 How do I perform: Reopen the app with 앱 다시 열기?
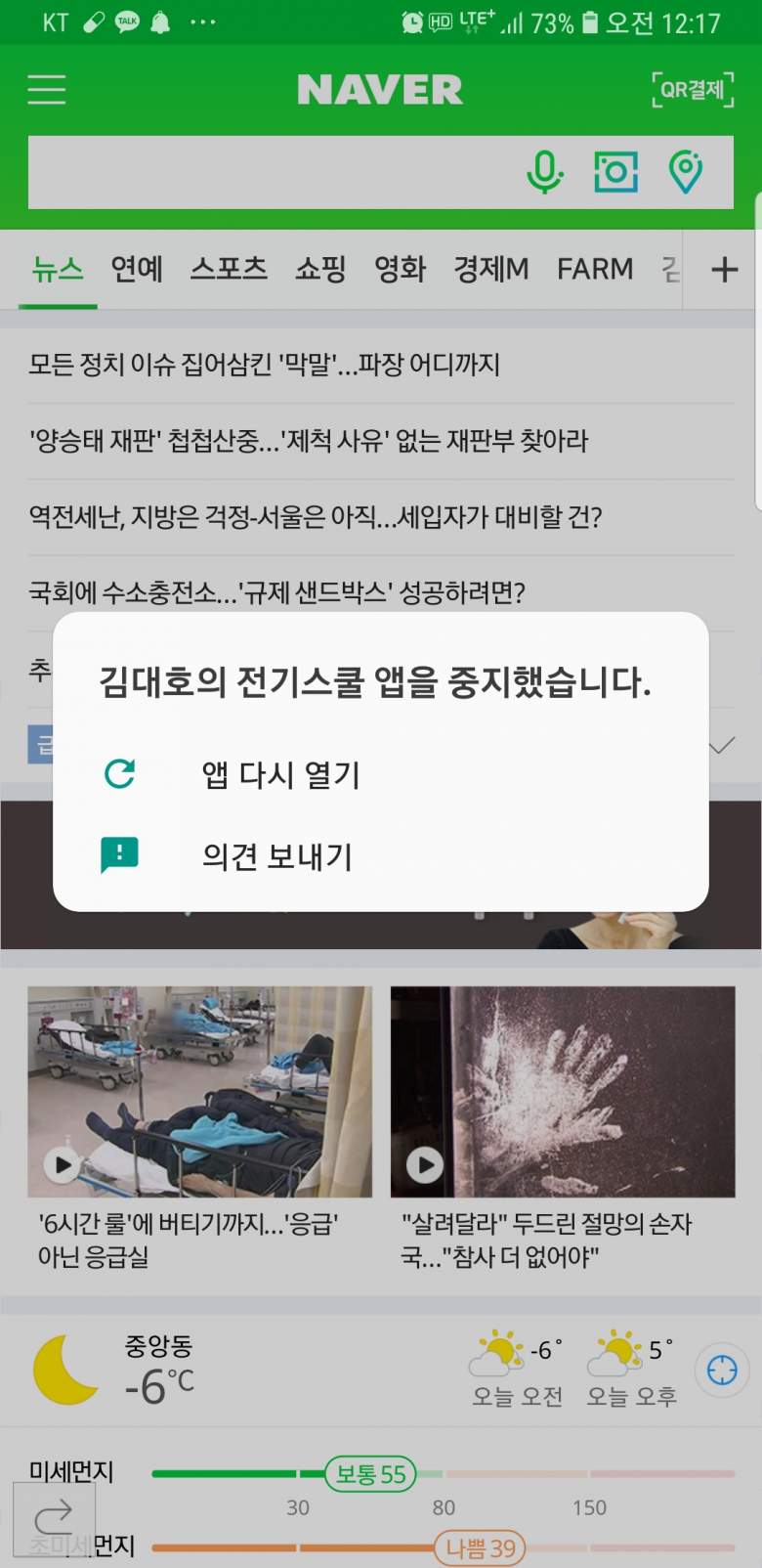[281, 775]
